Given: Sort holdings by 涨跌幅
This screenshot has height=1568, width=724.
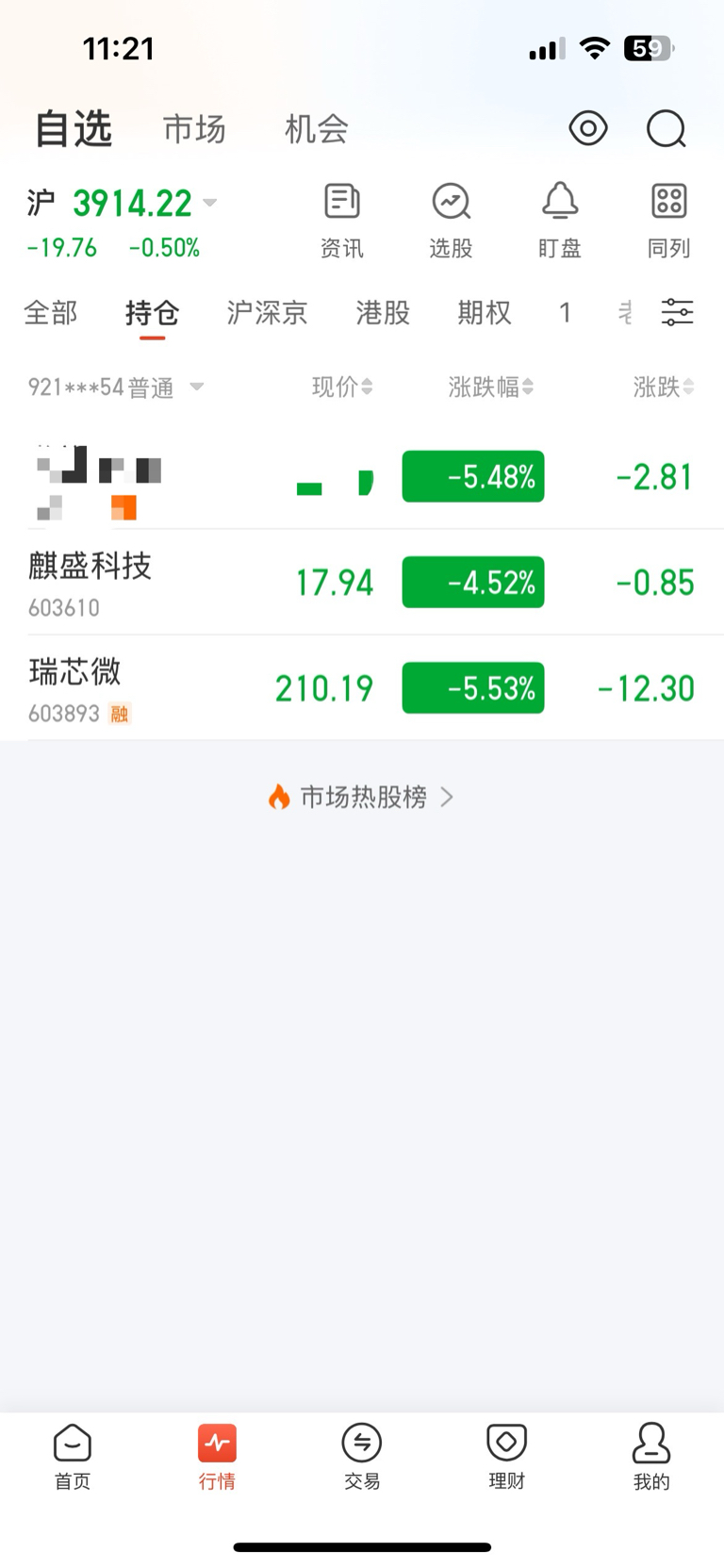Looking at the screenshot, I should [490, 387].
